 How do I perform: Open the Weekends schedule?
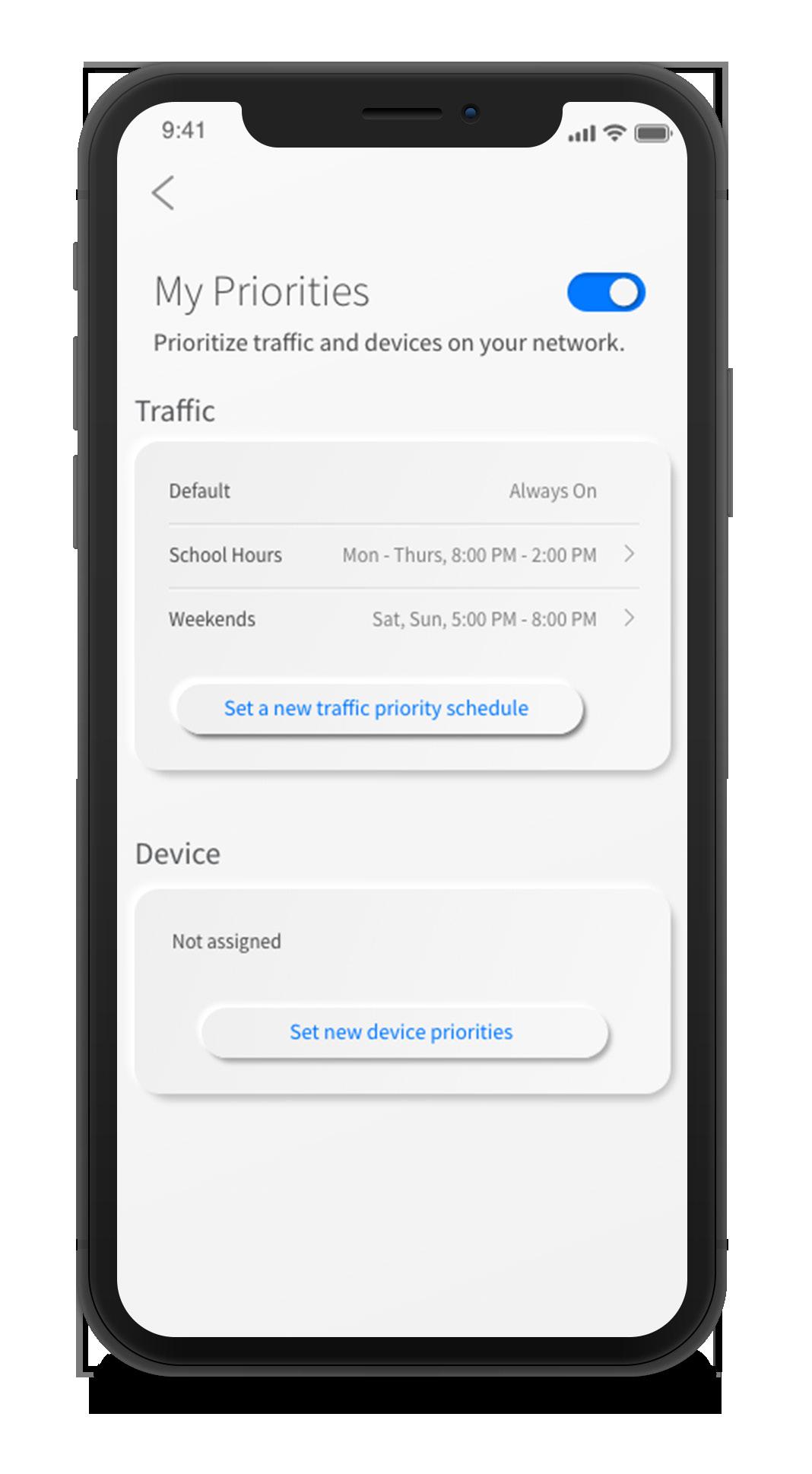pyautogui.click(x=403, y=619)
